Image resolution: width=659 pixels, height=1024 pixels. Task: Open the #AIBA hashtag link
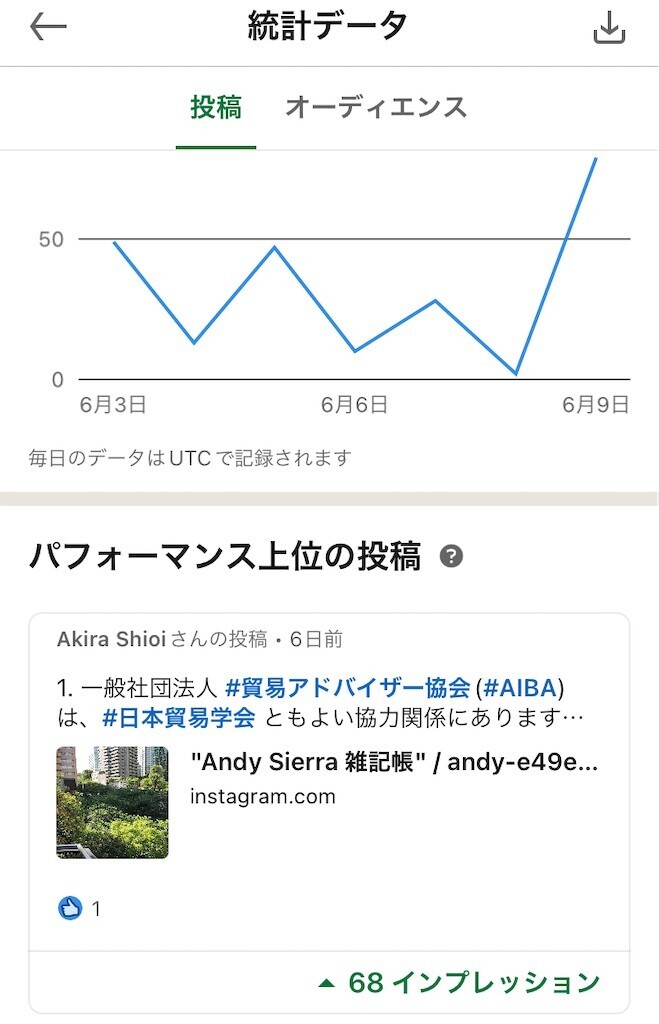[x=521, y=688]
